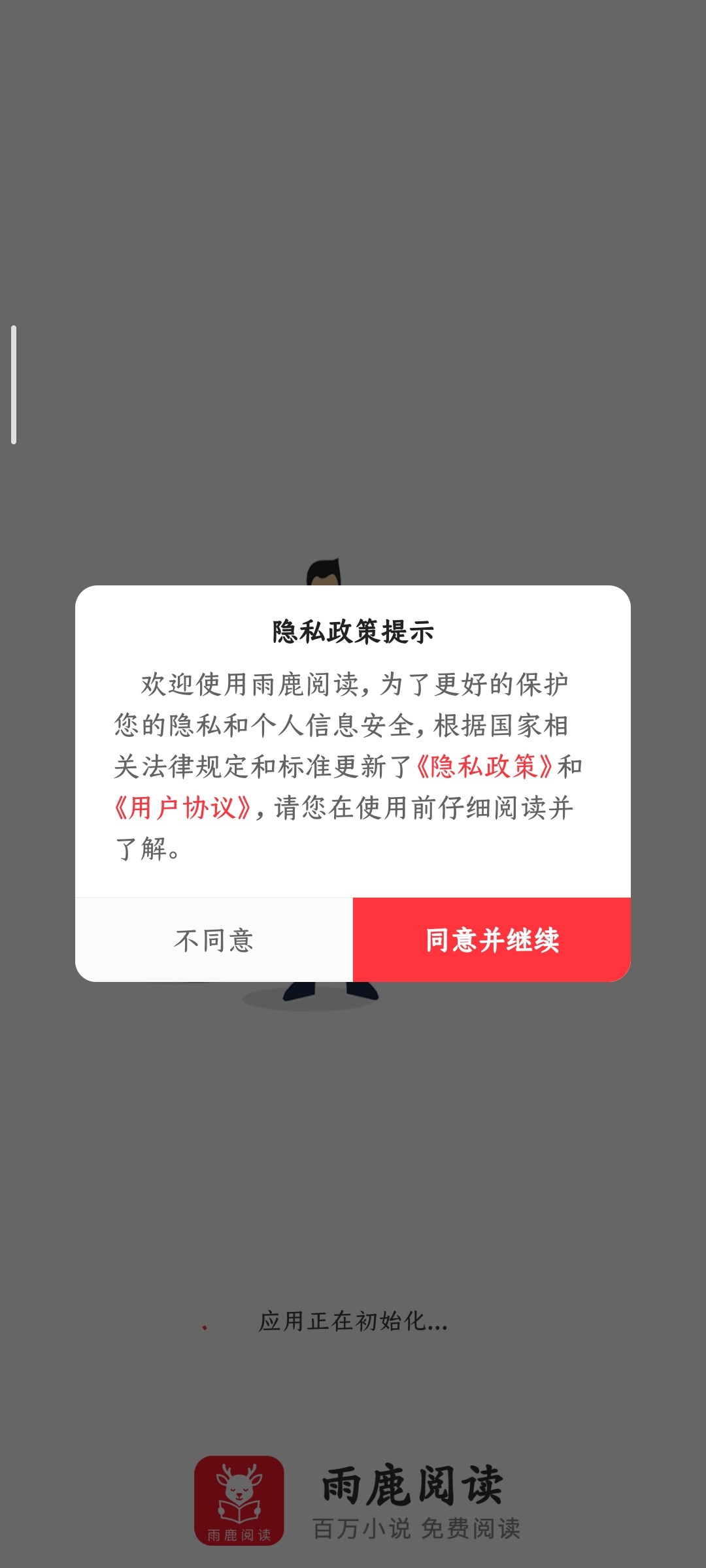Click the dialog body text mentioning 欢迎使用雨鹿阅读

353,719
